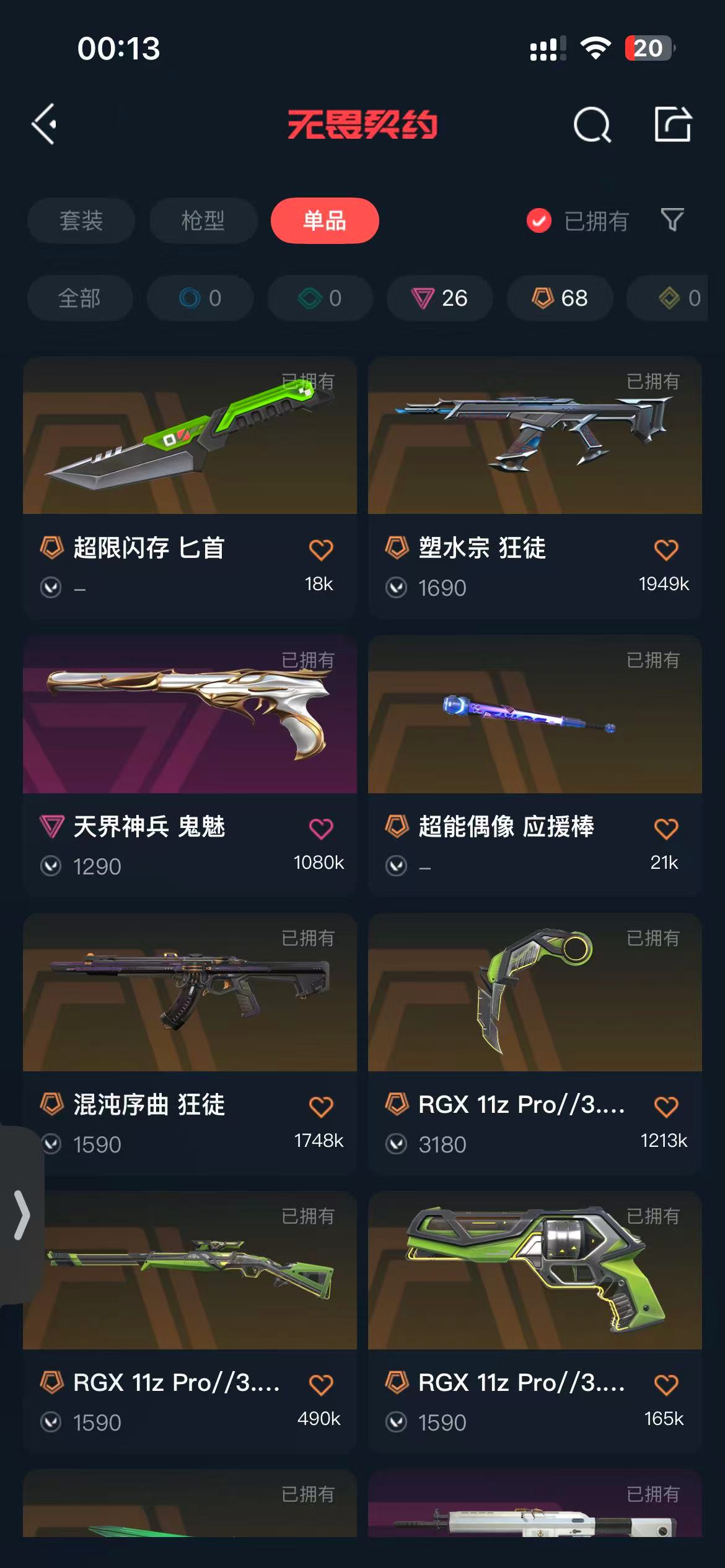Favorite the RGX 11z Pro skin priced 3180
Image resolution: width=725 pixels, height=1568 pixels.
click(x=666, y=1106)
